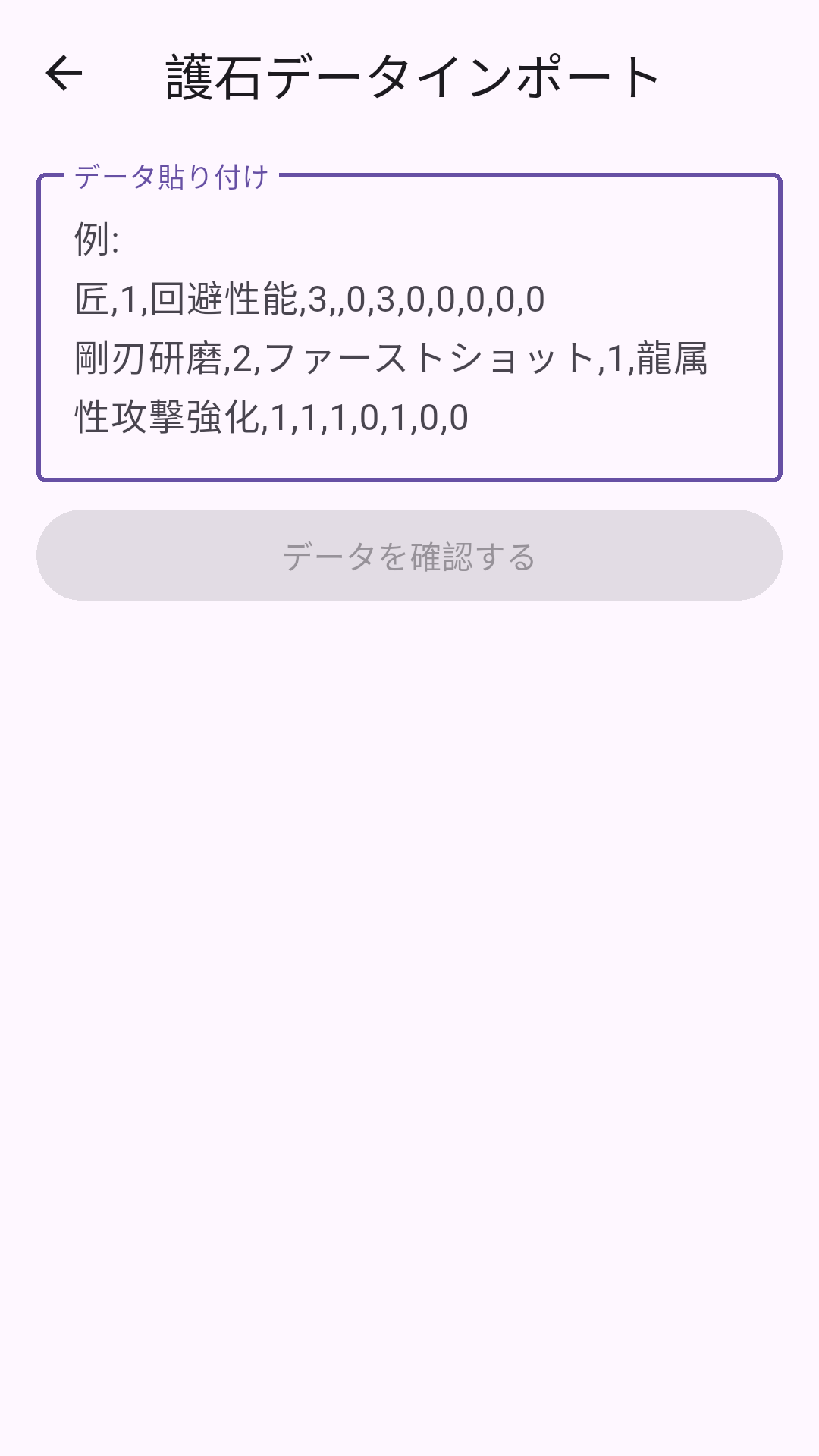The height and width of the screenshot is (1456, 819).
Task: Click inside the データ貼り付け text field
Action: click(409, 326)
